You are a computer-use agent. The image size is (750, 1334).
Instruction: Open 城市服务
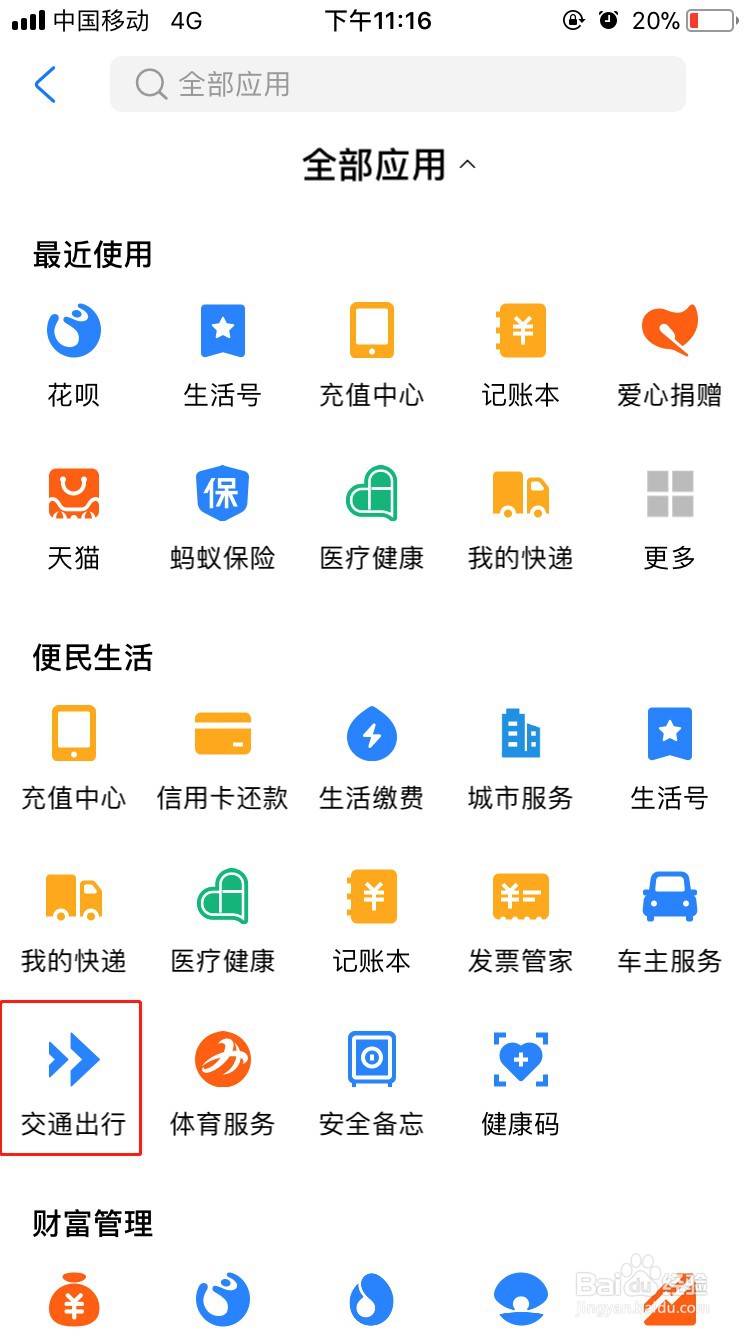click(520, 758)
